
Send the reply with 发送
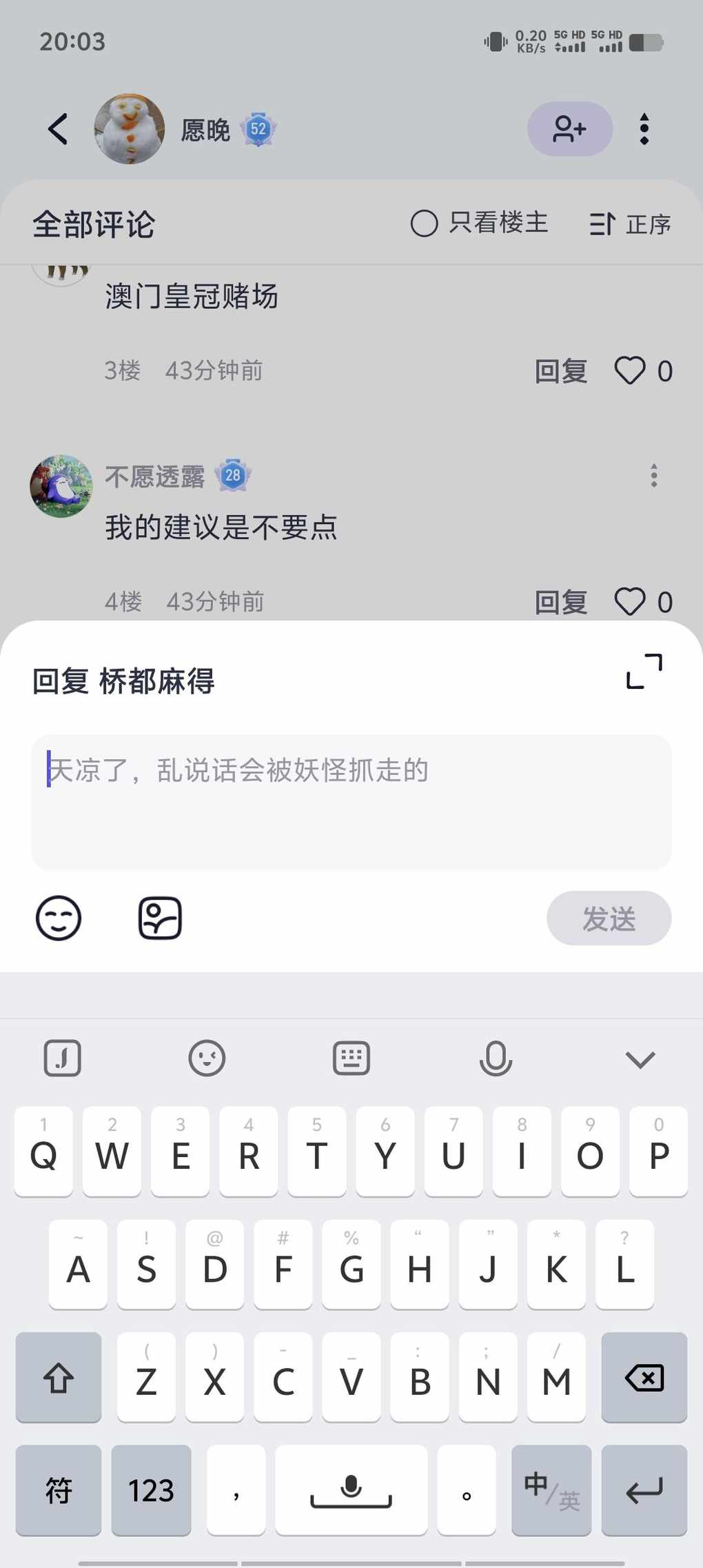pos(609,918)
